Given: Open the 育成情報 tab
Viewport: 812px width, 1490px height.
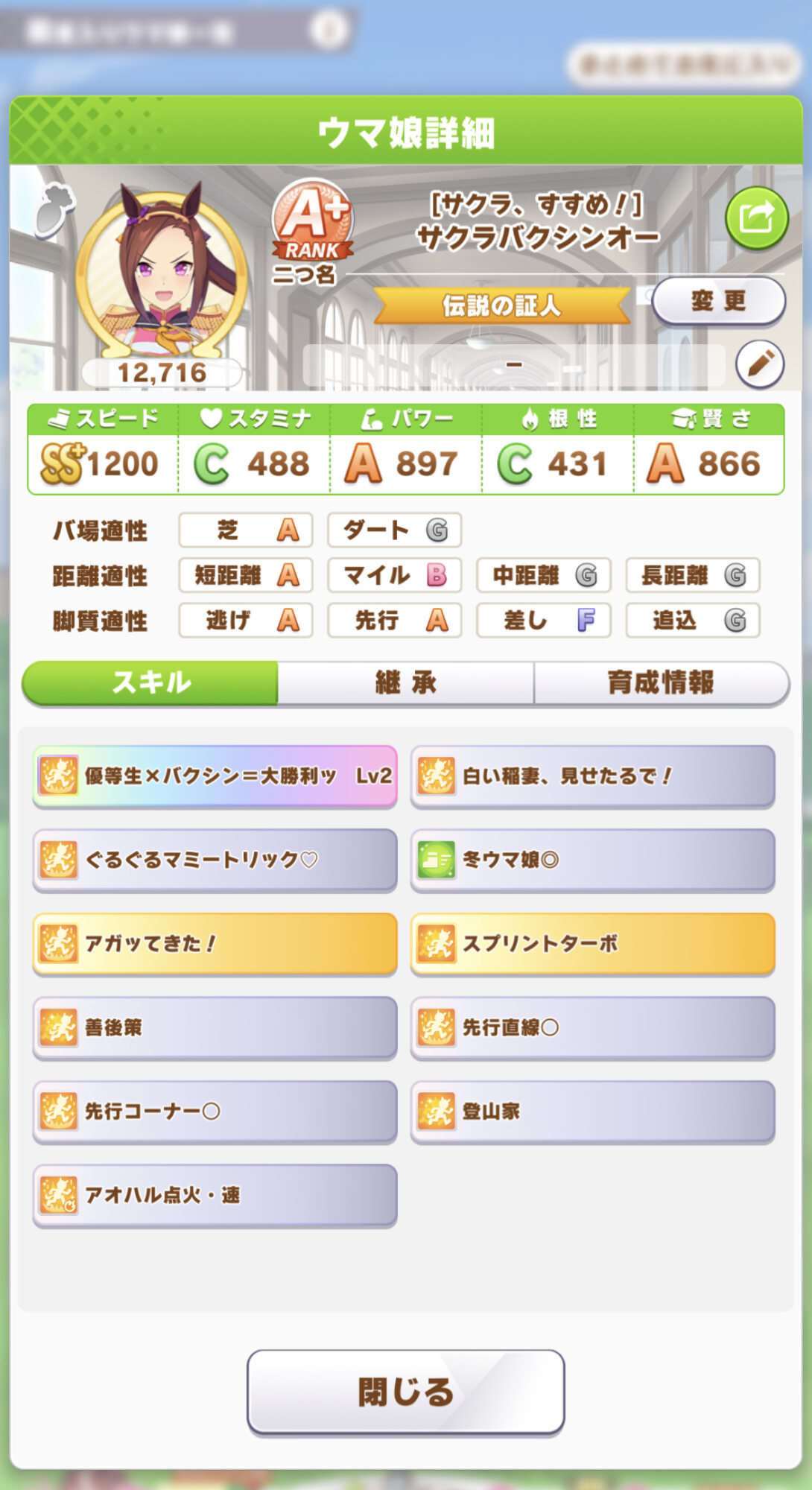Looking at the screenshot, I should 661,682.
